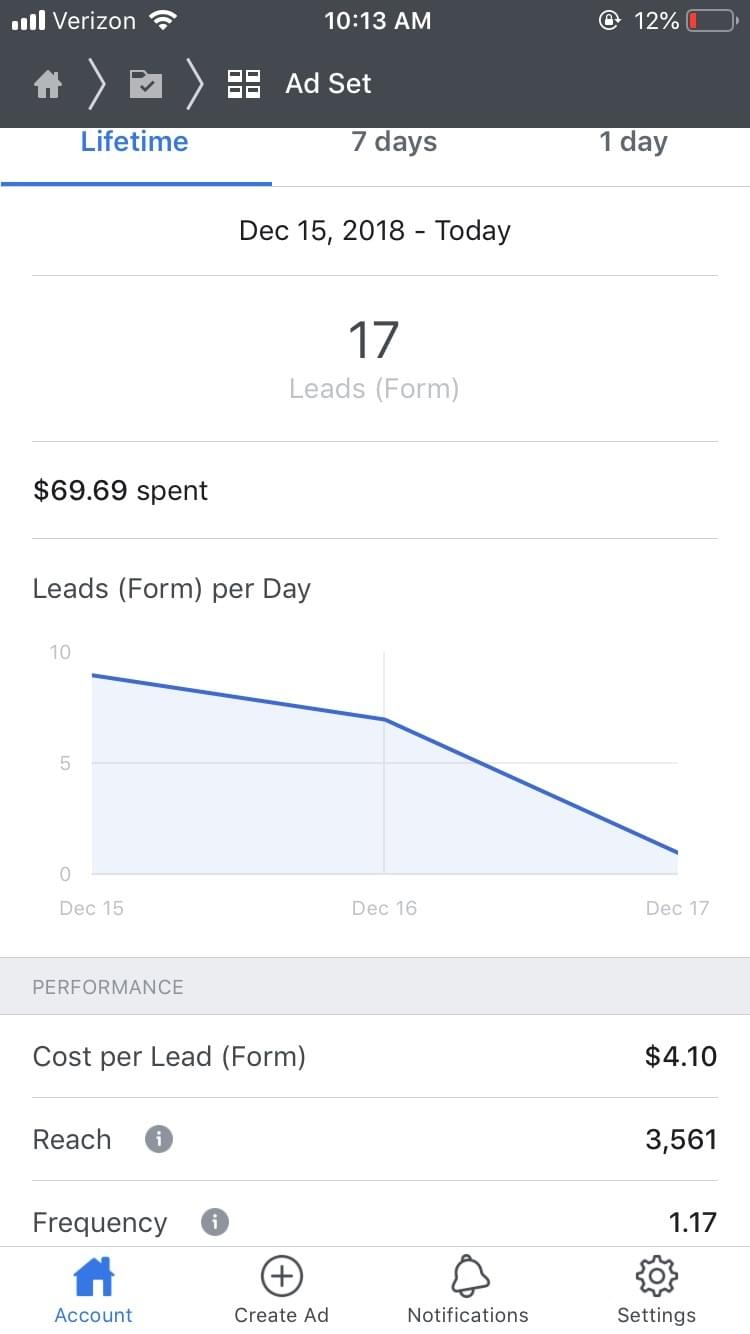Open Create Ad
This screenshot has height=1334, width=750.
(x=281, y=1291)
